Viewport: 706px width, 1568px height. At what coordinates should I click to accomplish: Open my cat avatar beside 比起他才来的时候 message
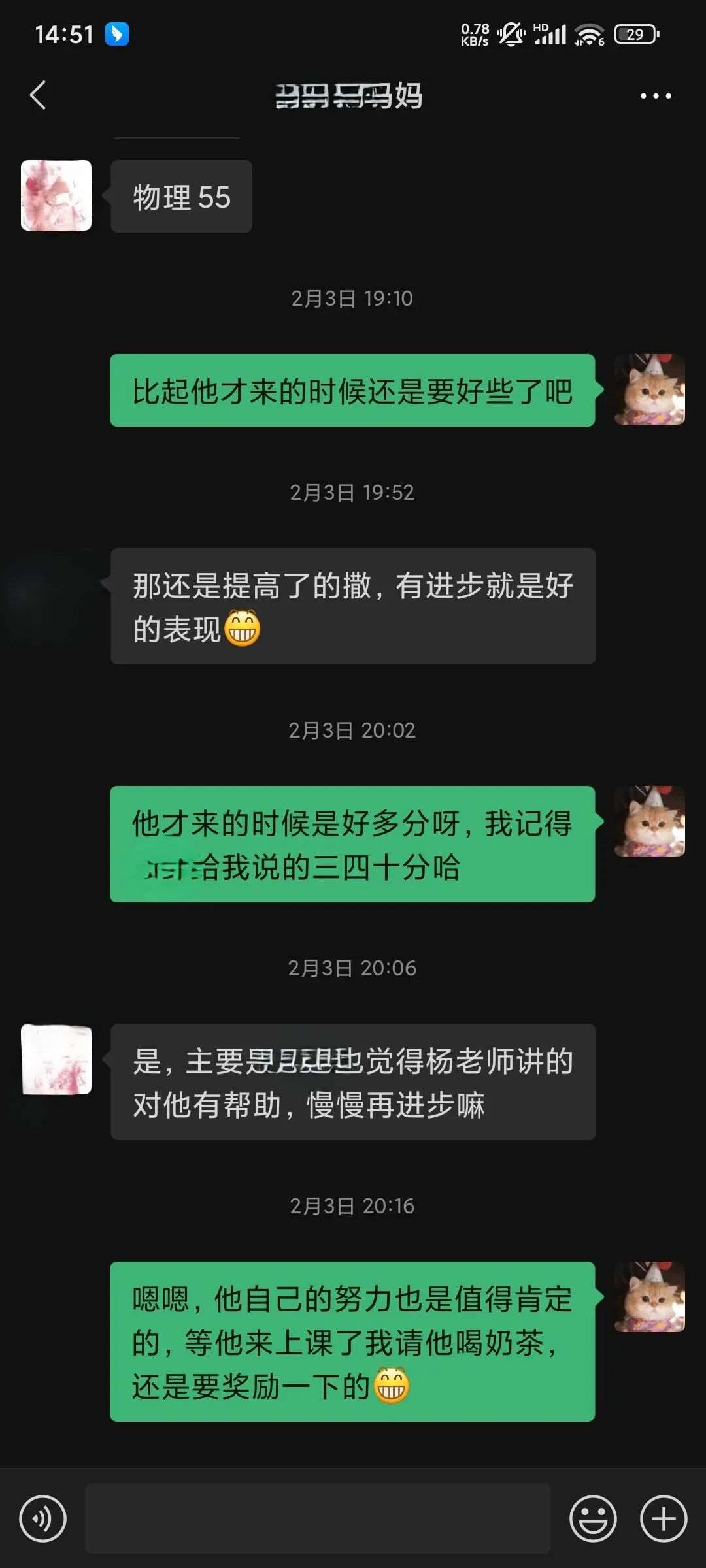[649, 390]
